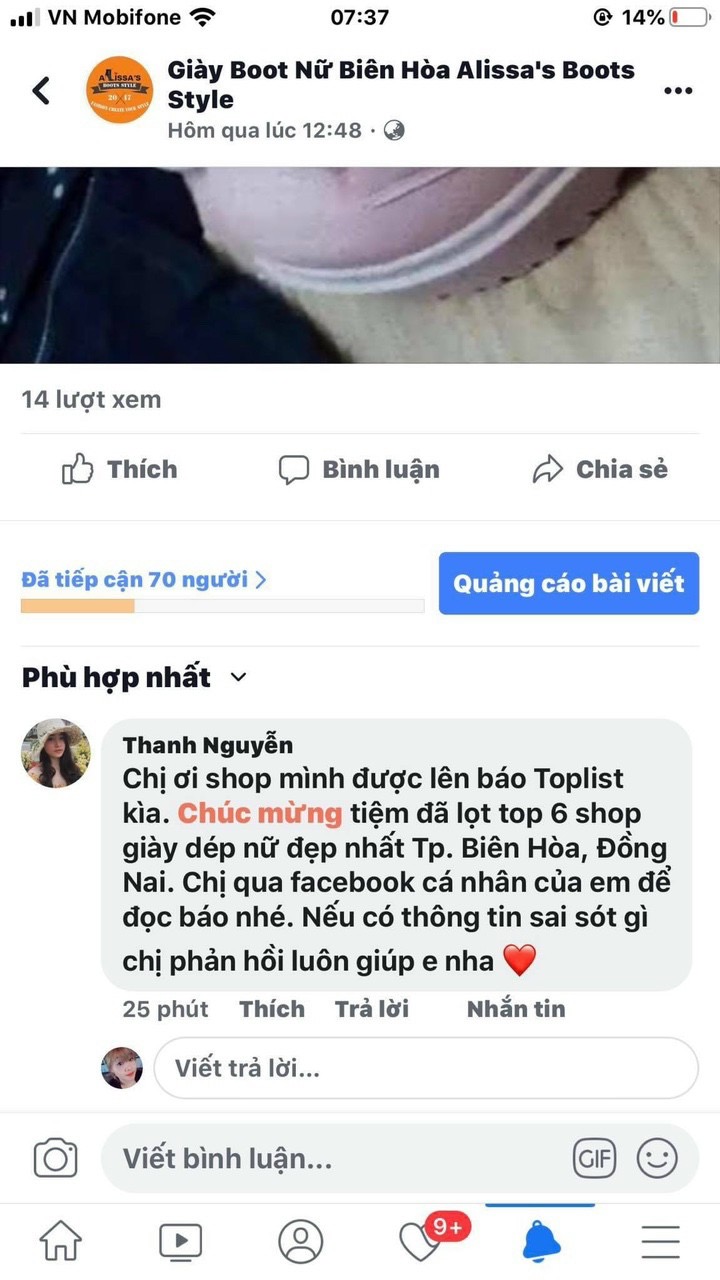Switch to the Home feed tab
Viewport: 720px width, 1280px height.
pyautogui.click(x=60, y=1241)
